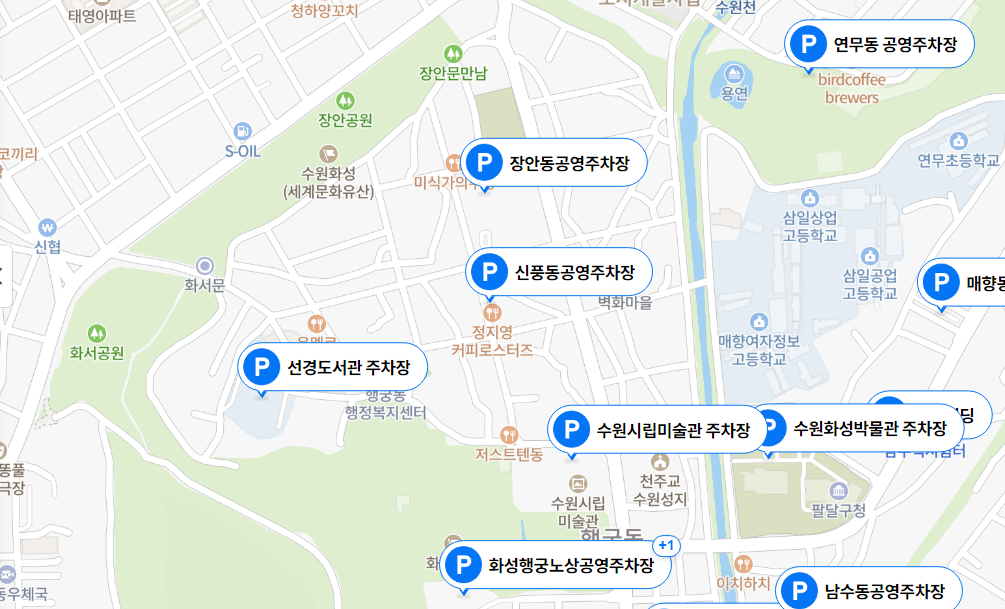The height and width of the screenshot is (609, 1005).
Task: Select the 선경도서관 주차장 marker
Action: click(x=334, y=368)
